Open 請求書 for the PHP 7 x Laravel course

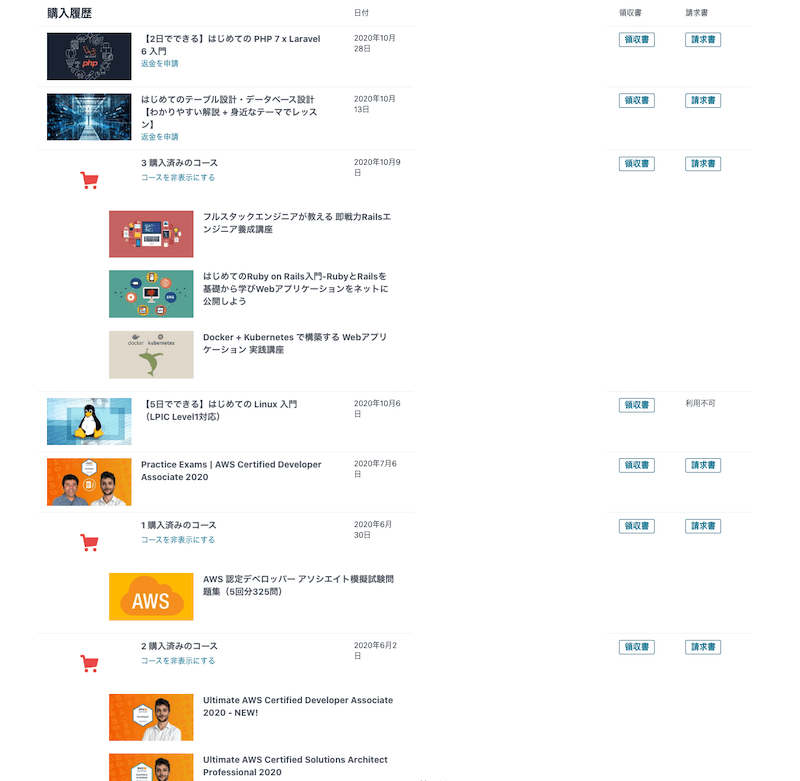[703, 40]
